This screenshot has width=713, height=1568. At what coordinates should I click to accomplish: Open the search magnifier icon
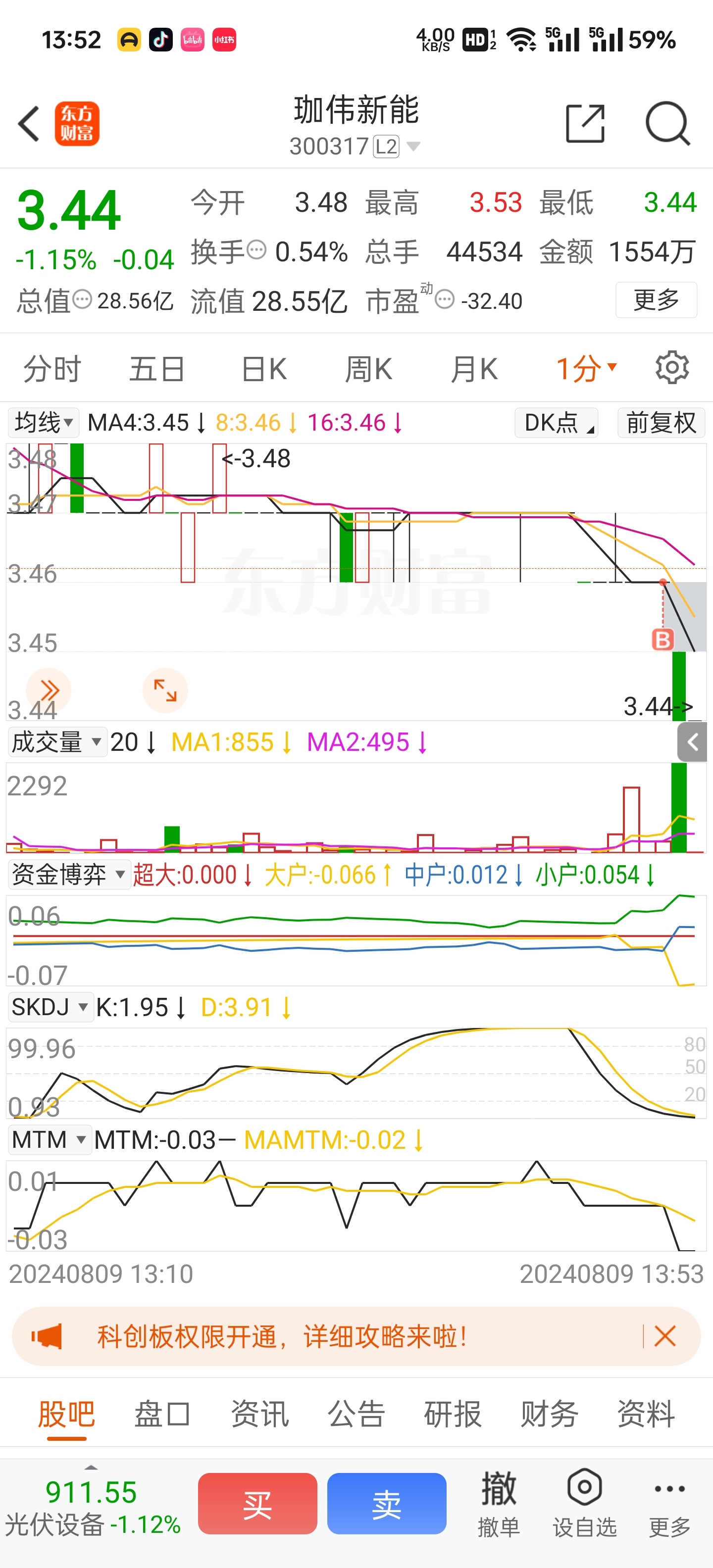coord(667,124)
